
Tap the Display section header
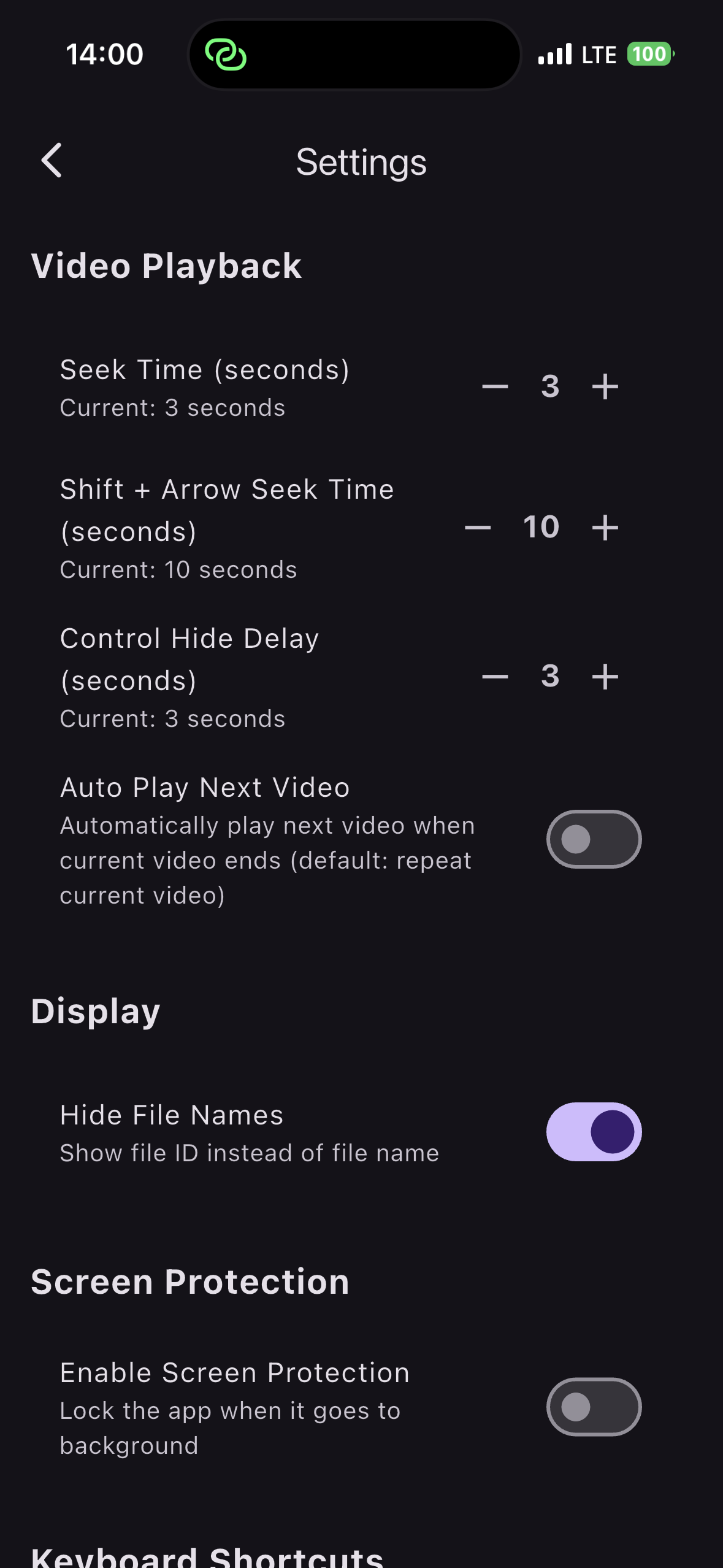point(95,1010)
